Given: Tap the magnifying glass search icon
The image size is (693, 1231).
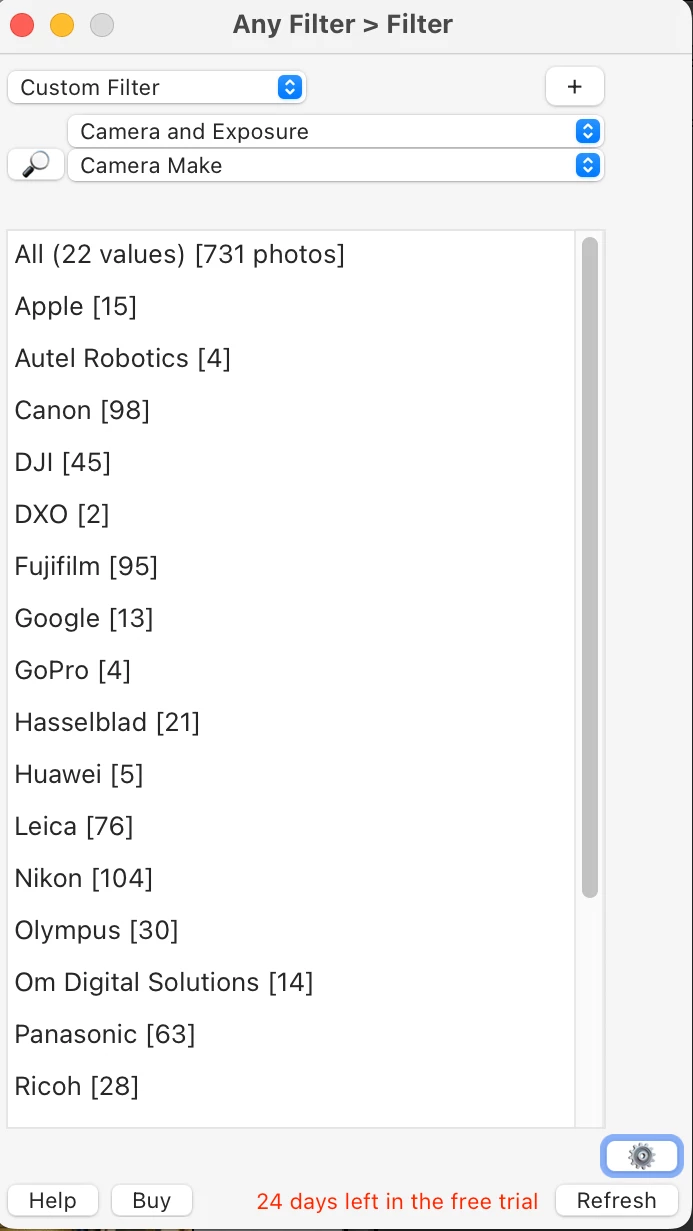Looking at the screenshot, I should [x=36, y=165].
